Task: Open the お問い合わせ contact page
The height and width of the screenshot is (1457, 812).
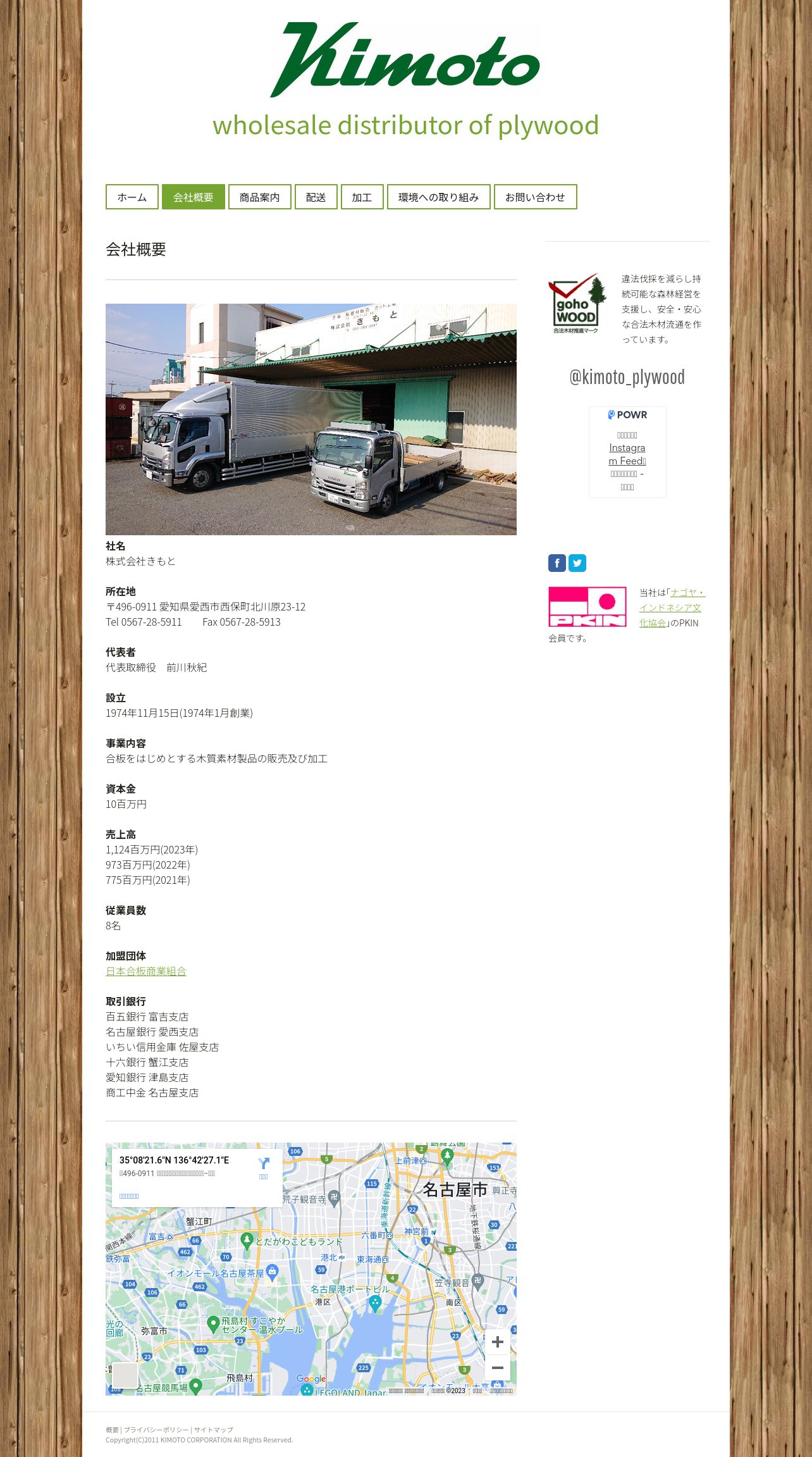Action: [x=535, y=197]
